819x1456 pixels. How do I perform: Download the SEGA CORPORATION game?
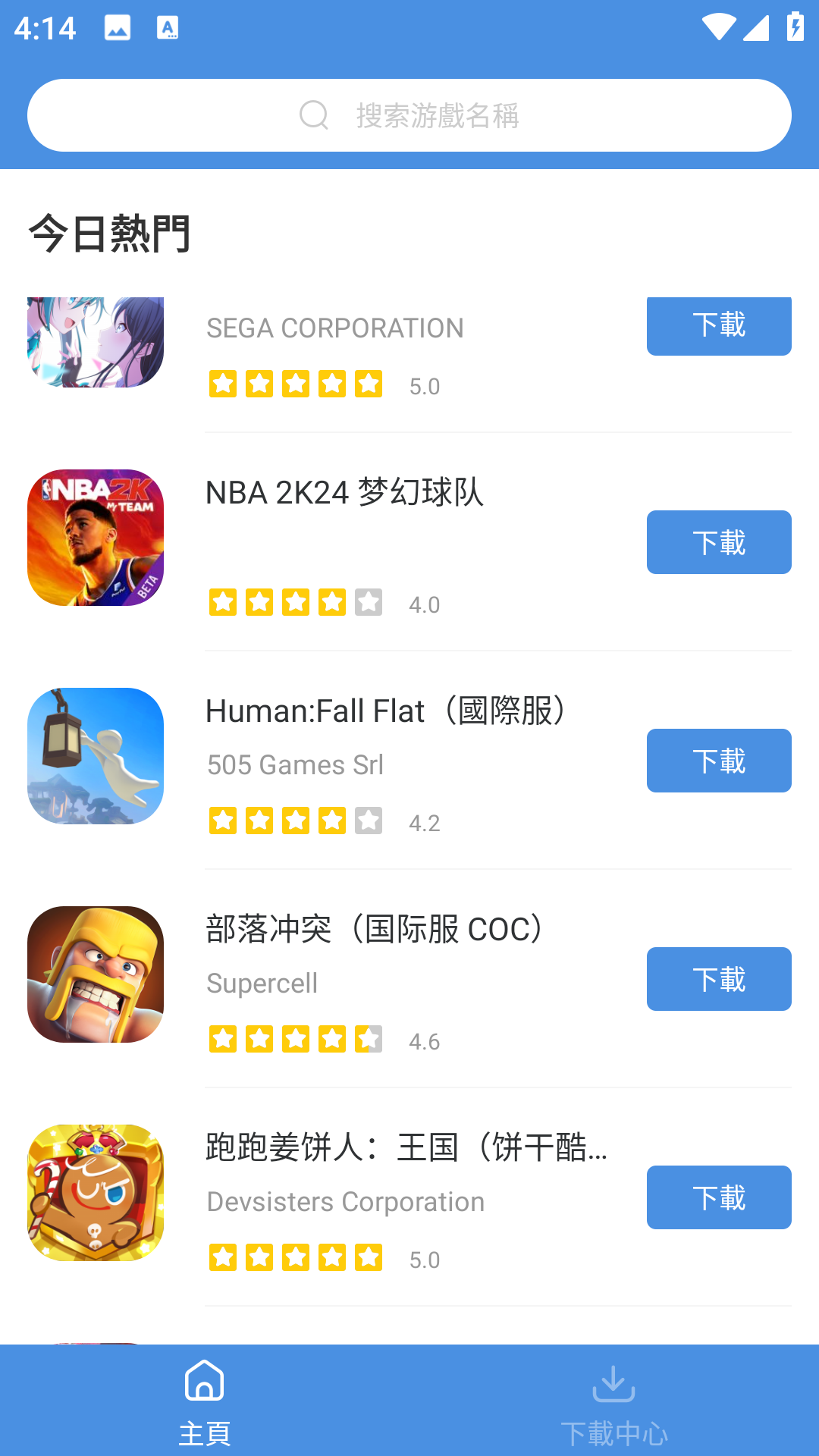point(718,325)
